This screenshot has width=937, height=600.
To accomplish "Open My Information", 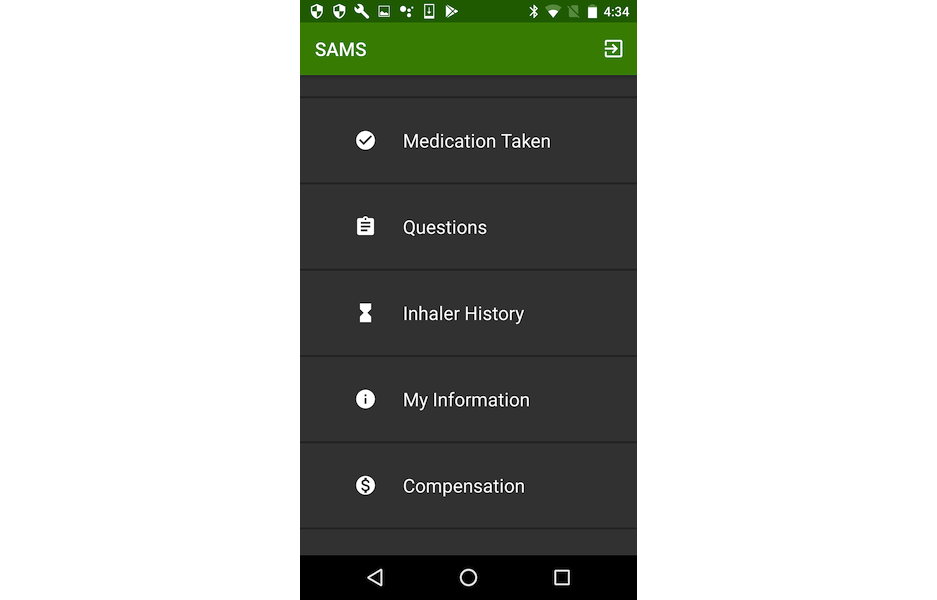I will point(468,400).
